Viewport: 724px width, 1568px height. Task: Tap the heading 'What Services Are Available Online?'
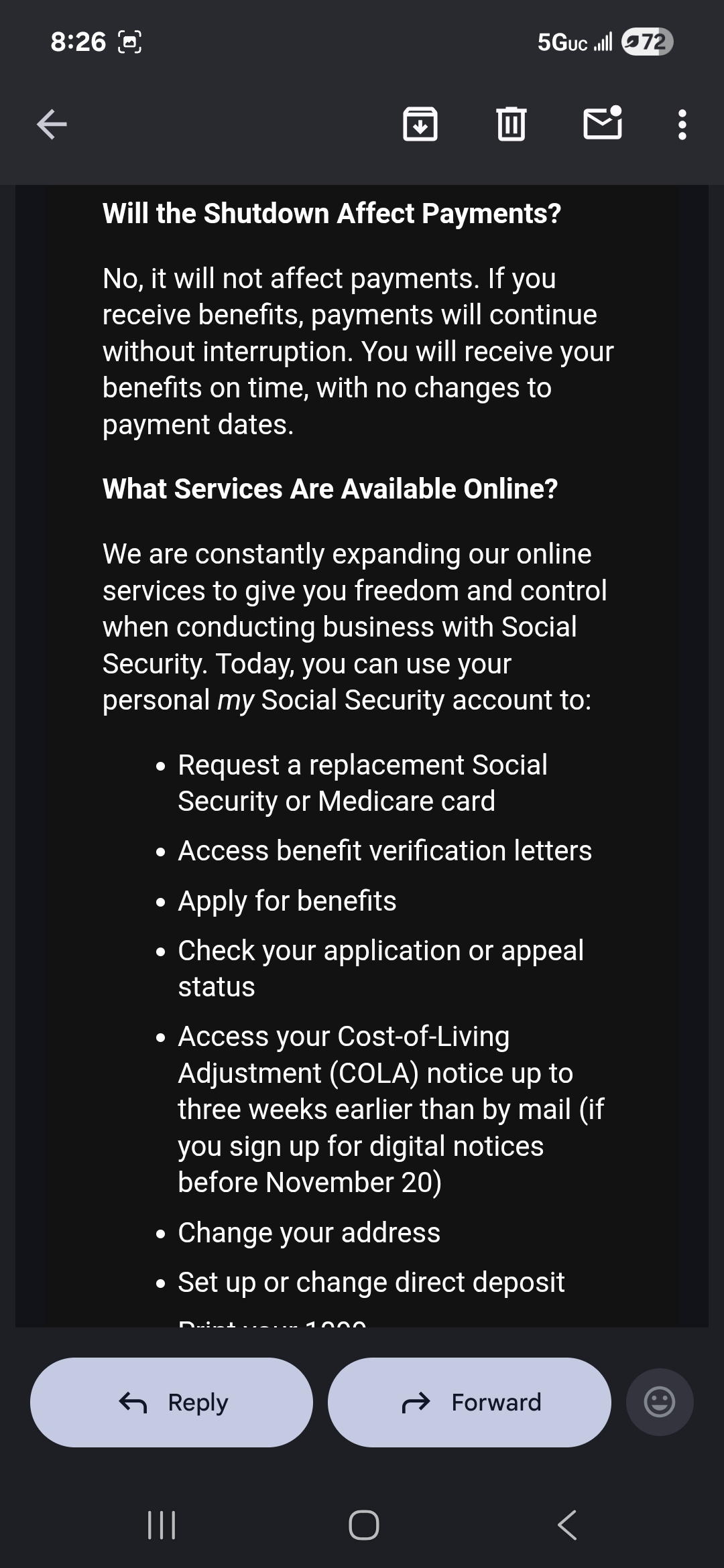[x=330, y=488]
